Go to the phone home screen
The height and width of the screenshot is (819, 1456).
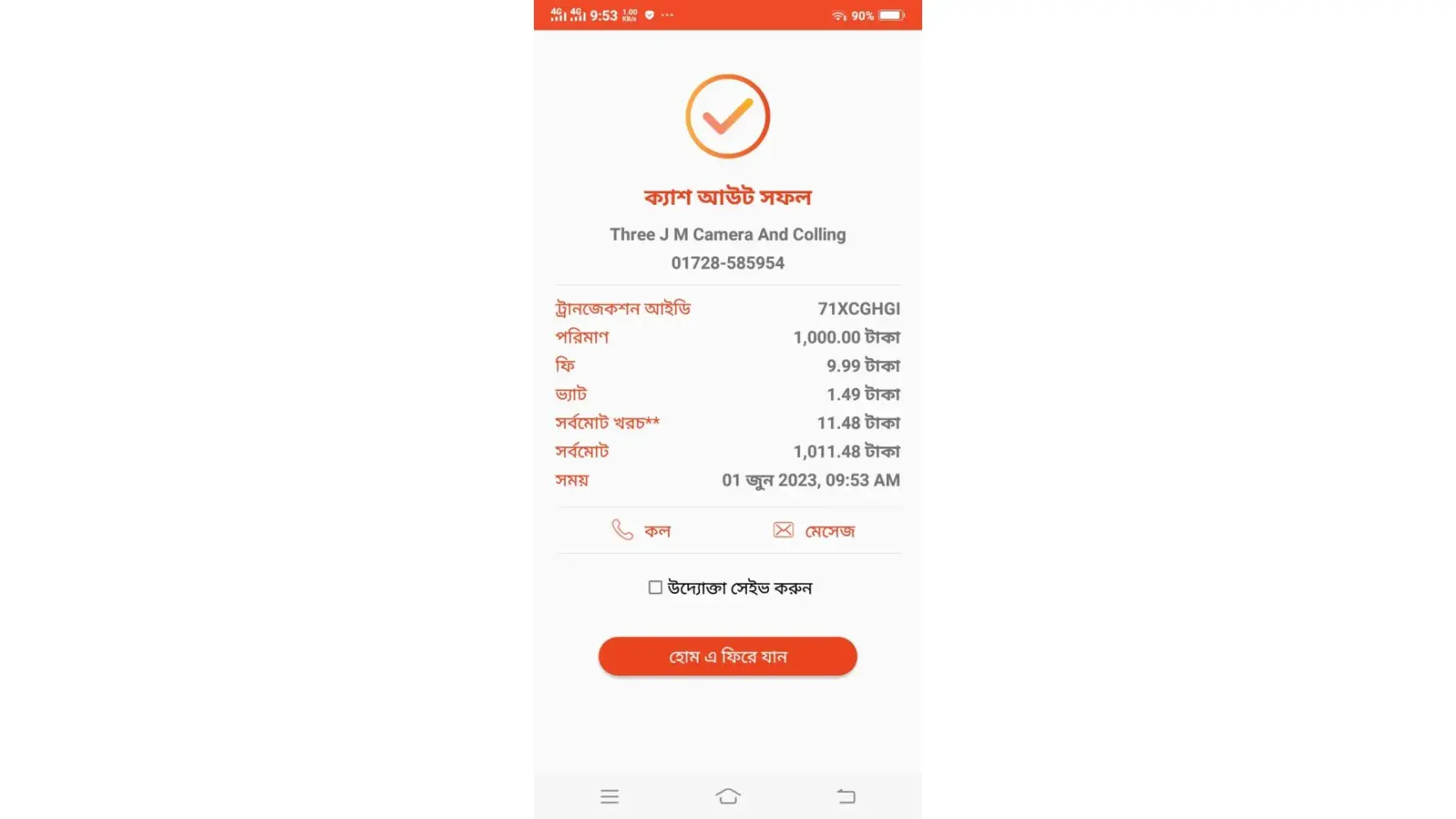[727, 796]
